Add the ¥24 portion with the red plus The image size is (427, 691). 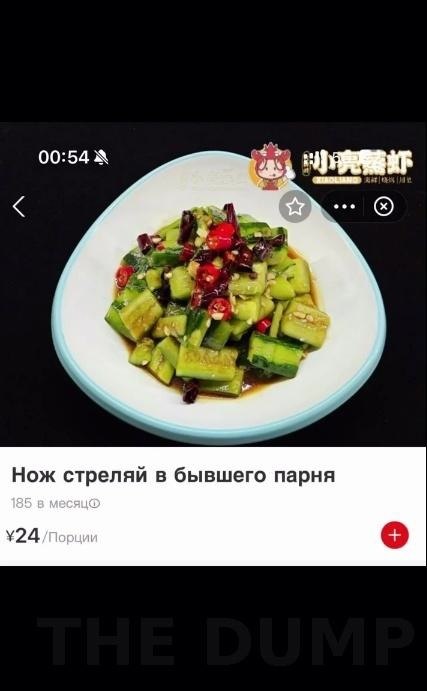pyautogui.click(x=394, y=535)
